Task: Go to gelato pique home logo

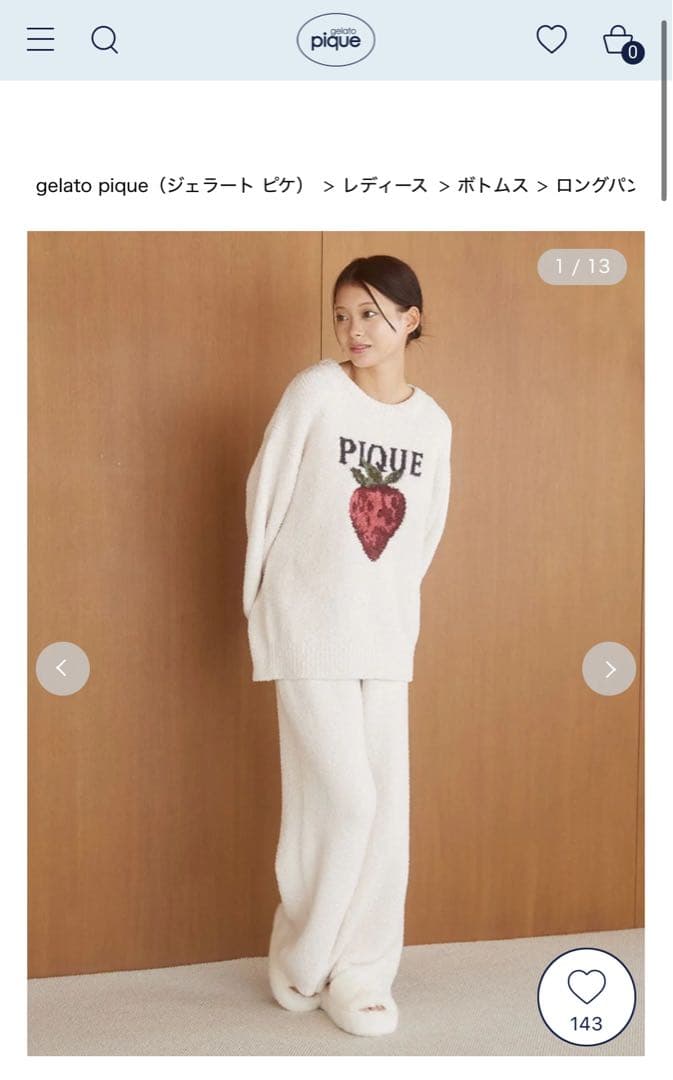Action: [336, 40]
